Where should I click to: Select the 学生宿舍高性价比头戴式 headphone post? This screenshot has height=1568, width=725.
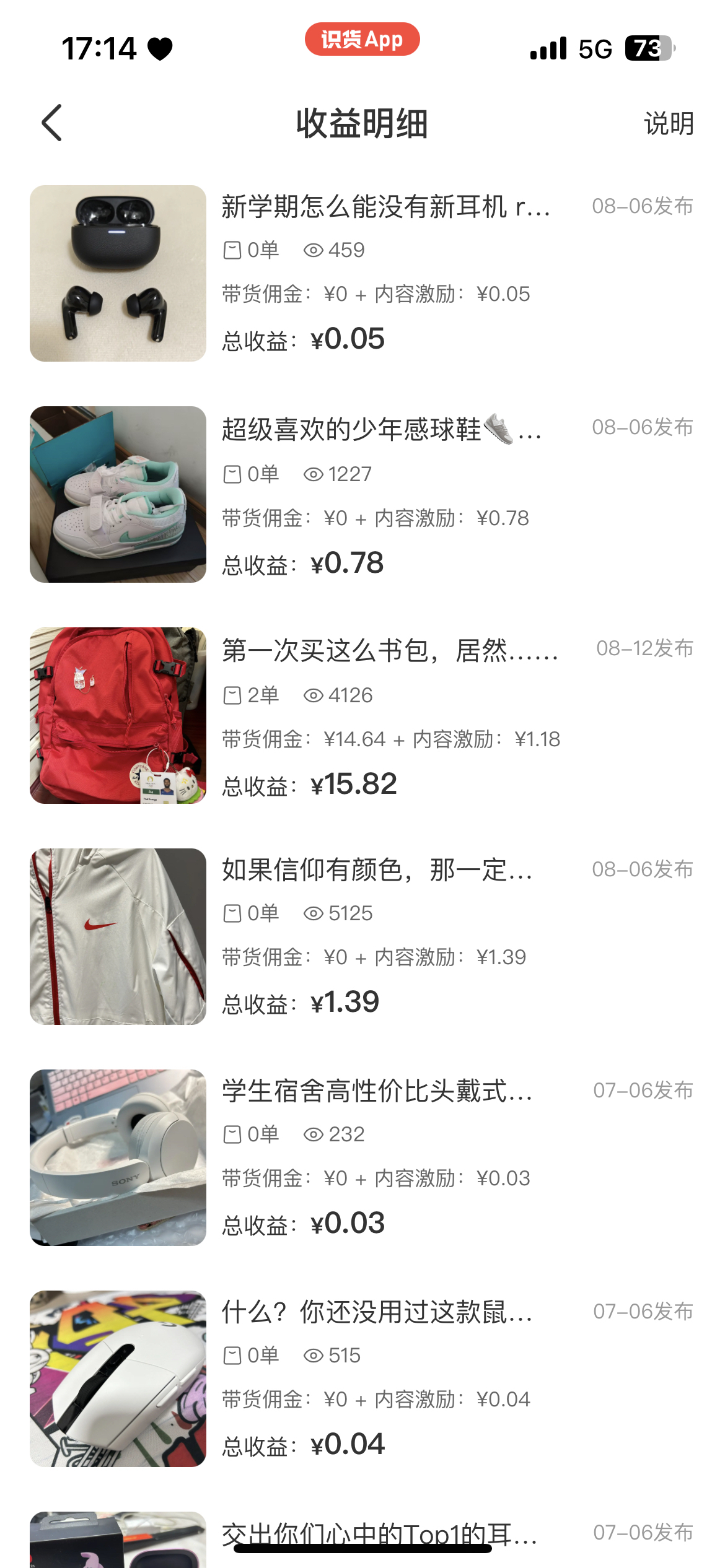point(377,1091)
